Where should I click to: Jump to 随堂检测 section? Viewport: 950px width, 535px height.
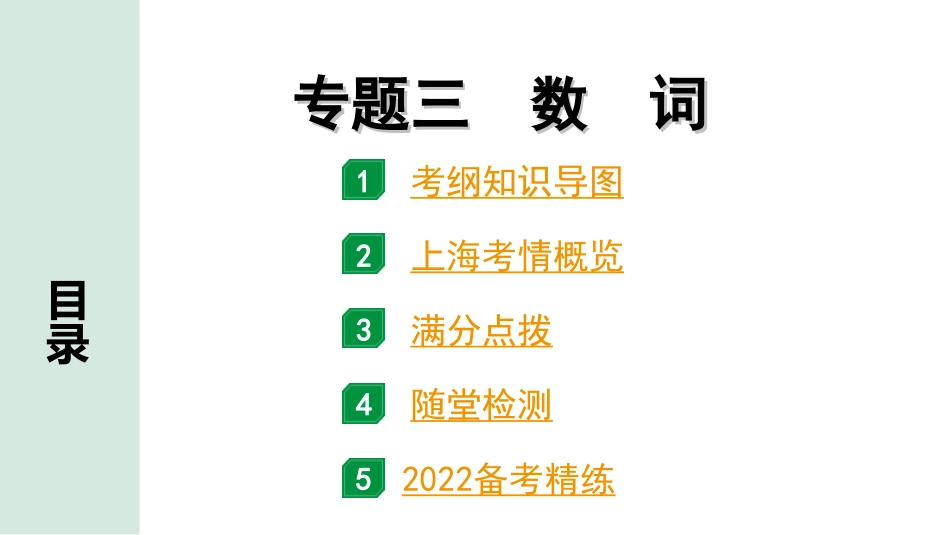tap(481, 405)
